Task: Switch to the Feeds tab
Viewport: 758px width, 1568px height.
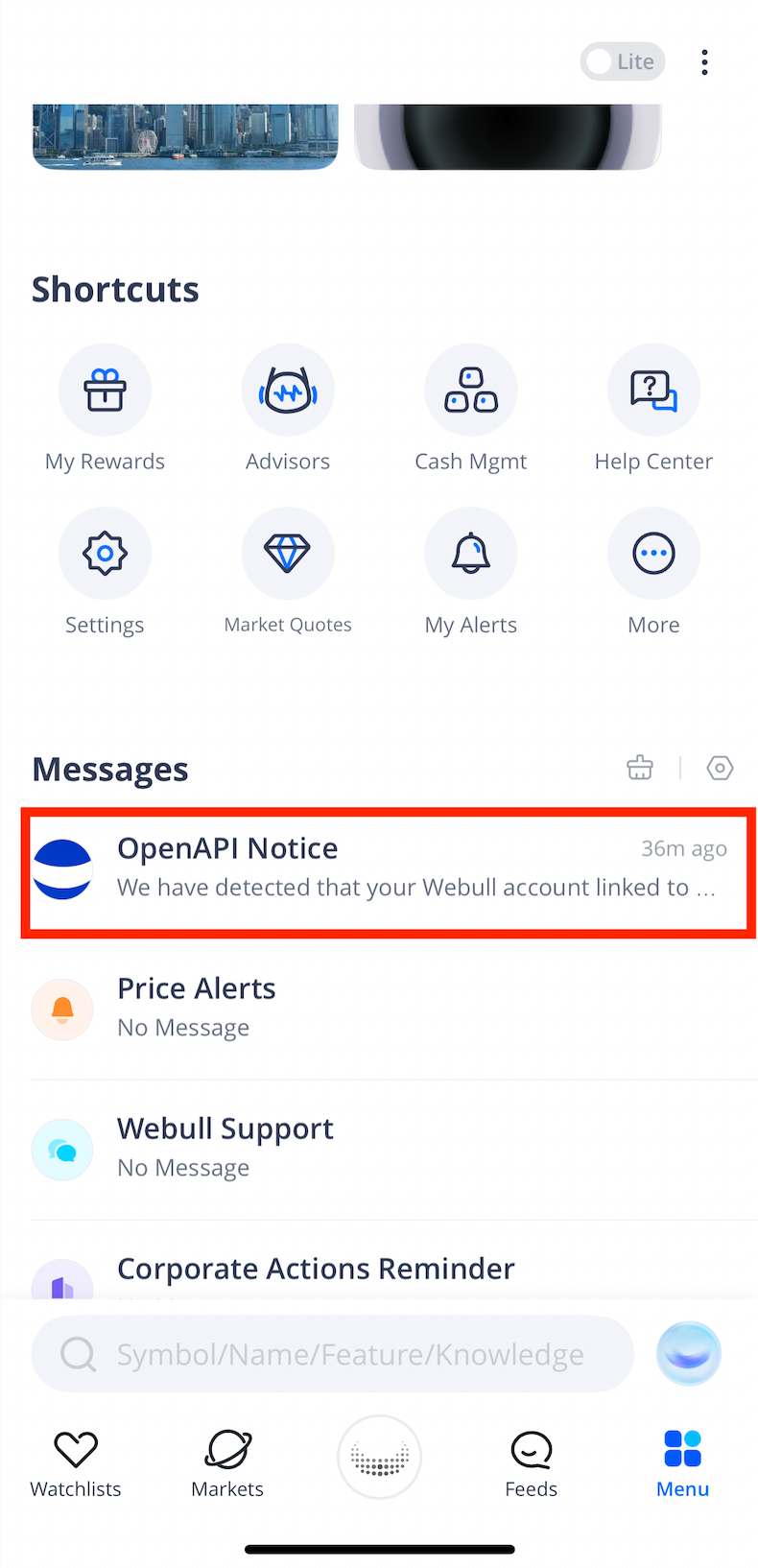Action: click(531, 1463)
